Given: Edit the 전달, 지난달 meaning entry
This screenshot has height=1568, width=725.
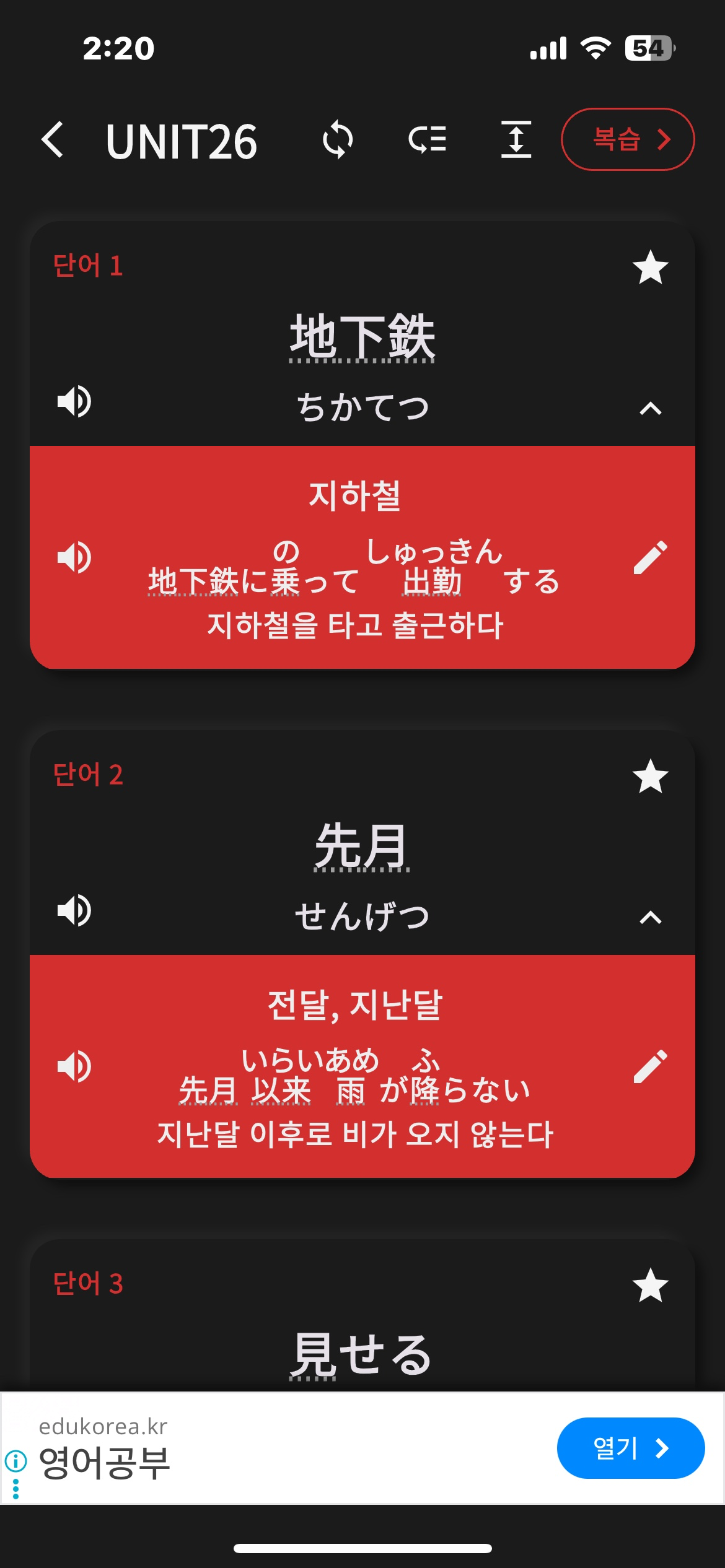Looking at the screenshot, I should (650, 1066).
